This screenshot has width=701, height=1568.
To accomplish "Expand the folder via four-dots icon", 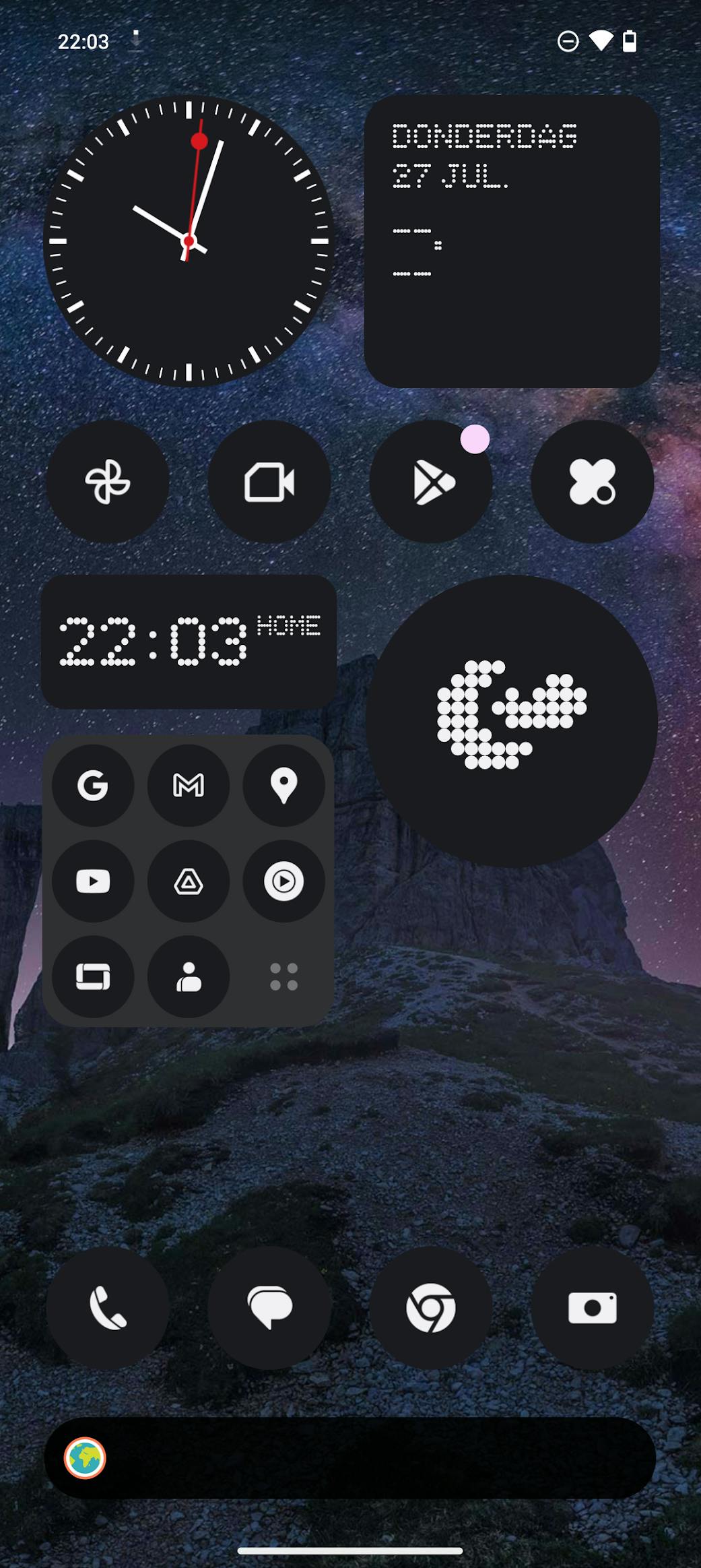I will pyautogui.click(x=283, y=976).
